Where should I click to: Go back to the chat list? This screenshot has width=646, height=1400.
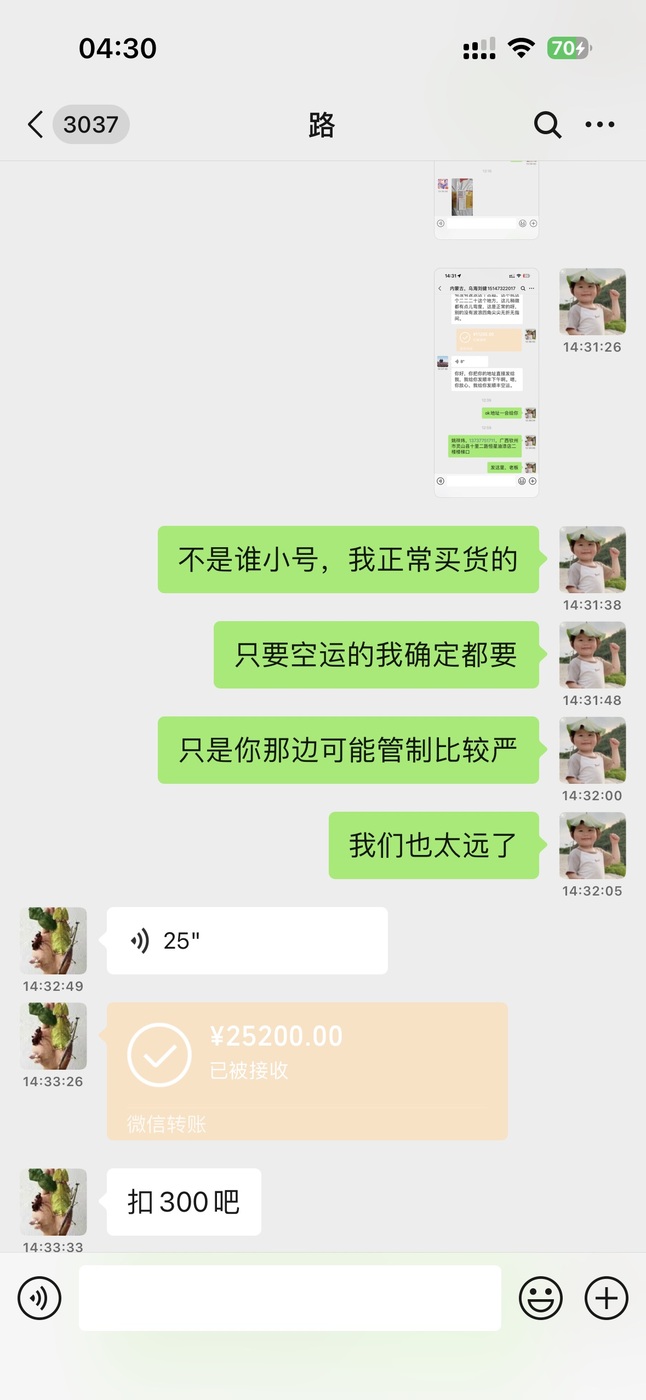36,125
